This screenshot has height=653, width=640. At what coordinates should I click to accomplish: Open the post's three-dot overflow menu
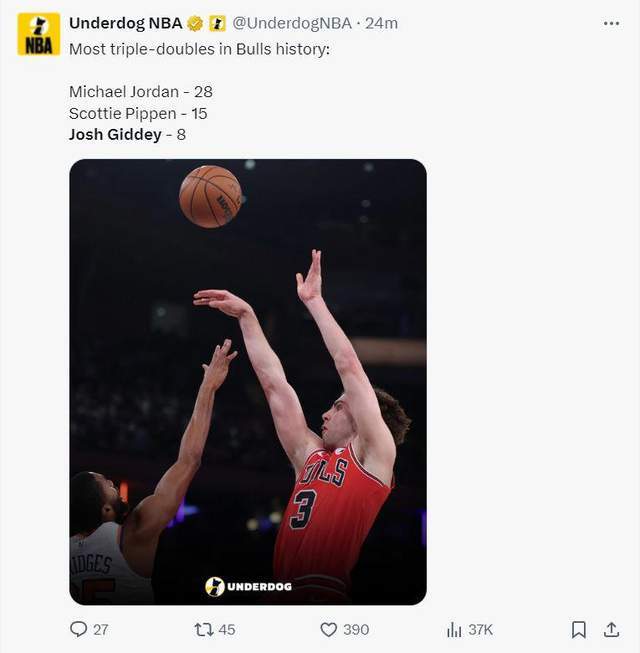(611, 23)
